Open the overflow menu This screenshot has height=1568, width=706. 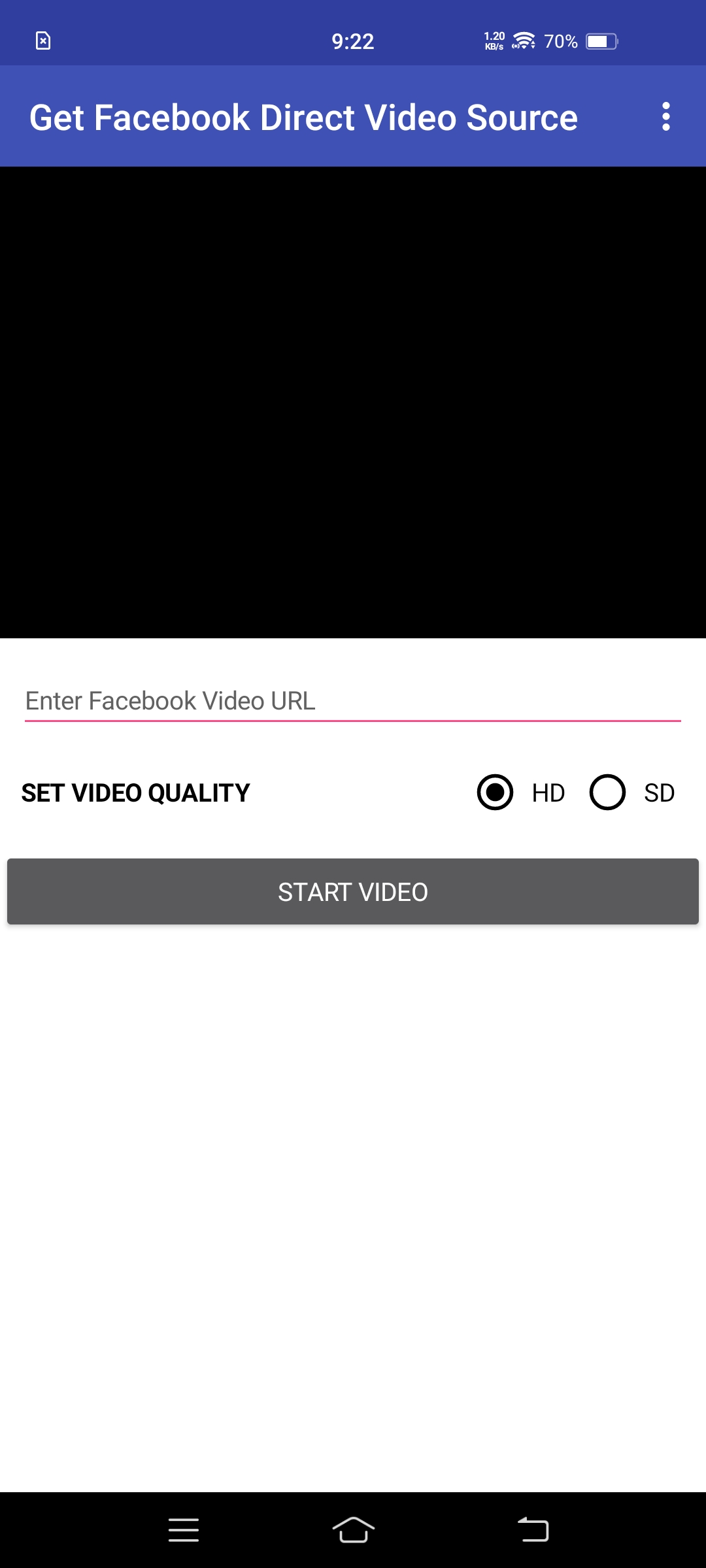665,117
